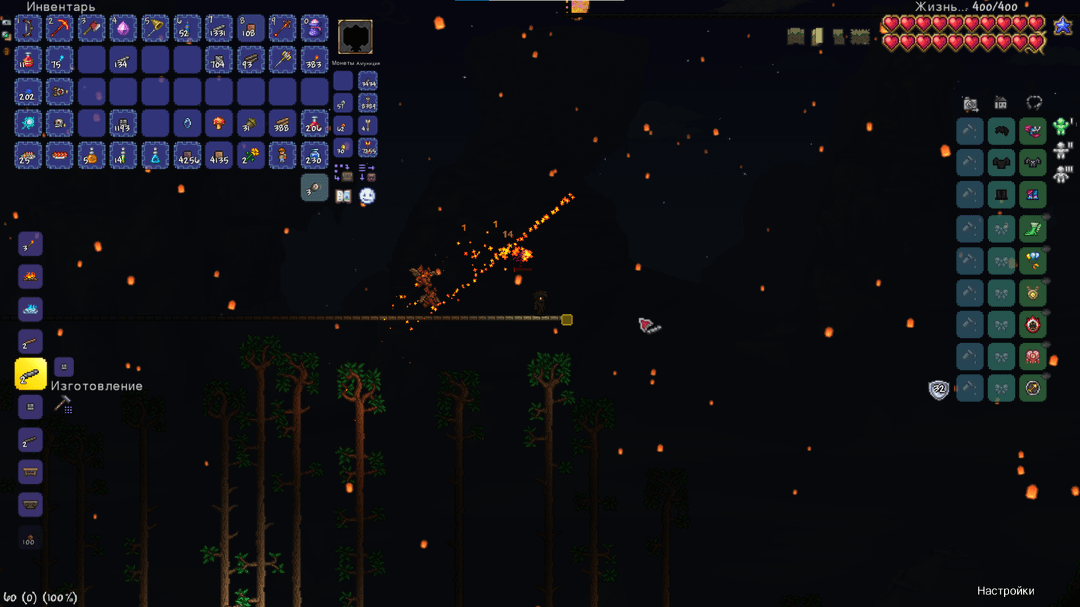Tap the green boots accessory slot
Viewport: 1080px width, 607px height.
click(1033, 229)
